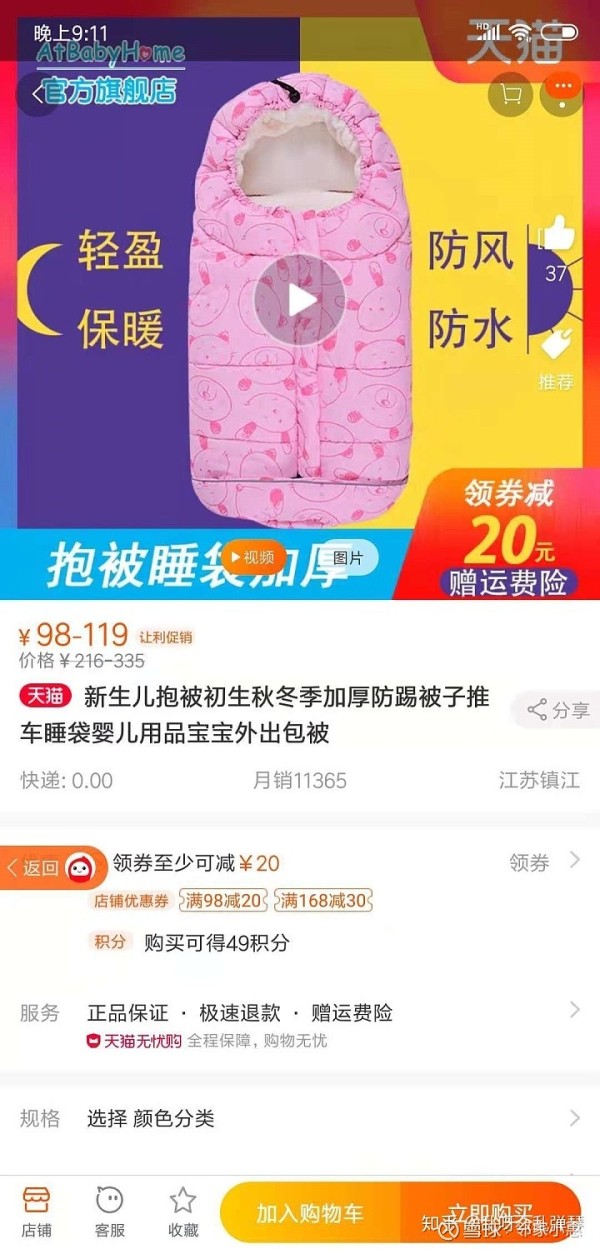The height and width of the screenshot is (1249, 600).
Task: Open 规格 选择 颜色分类 options
Action: point(300,1118)
